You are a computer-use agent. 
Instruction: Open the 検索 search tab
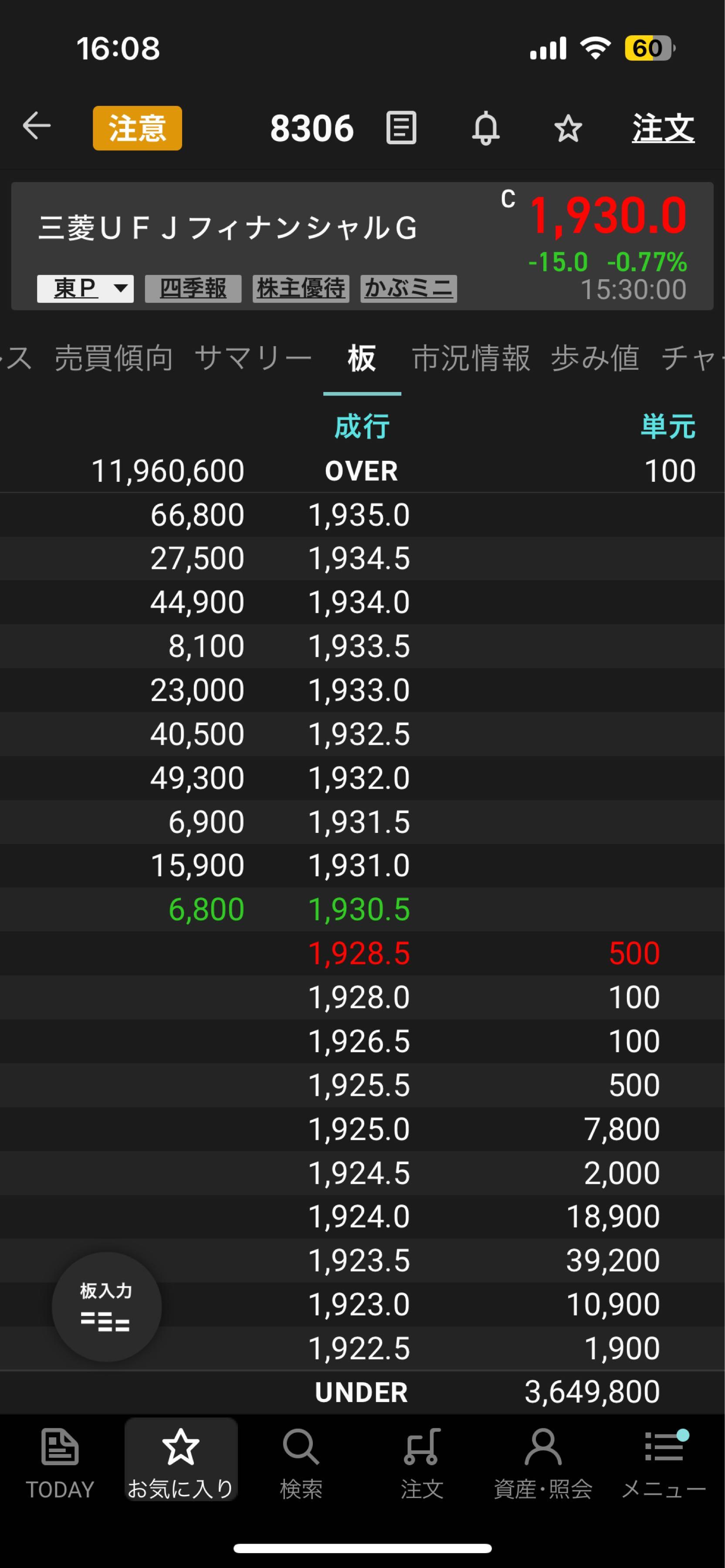coord(301,1462)
